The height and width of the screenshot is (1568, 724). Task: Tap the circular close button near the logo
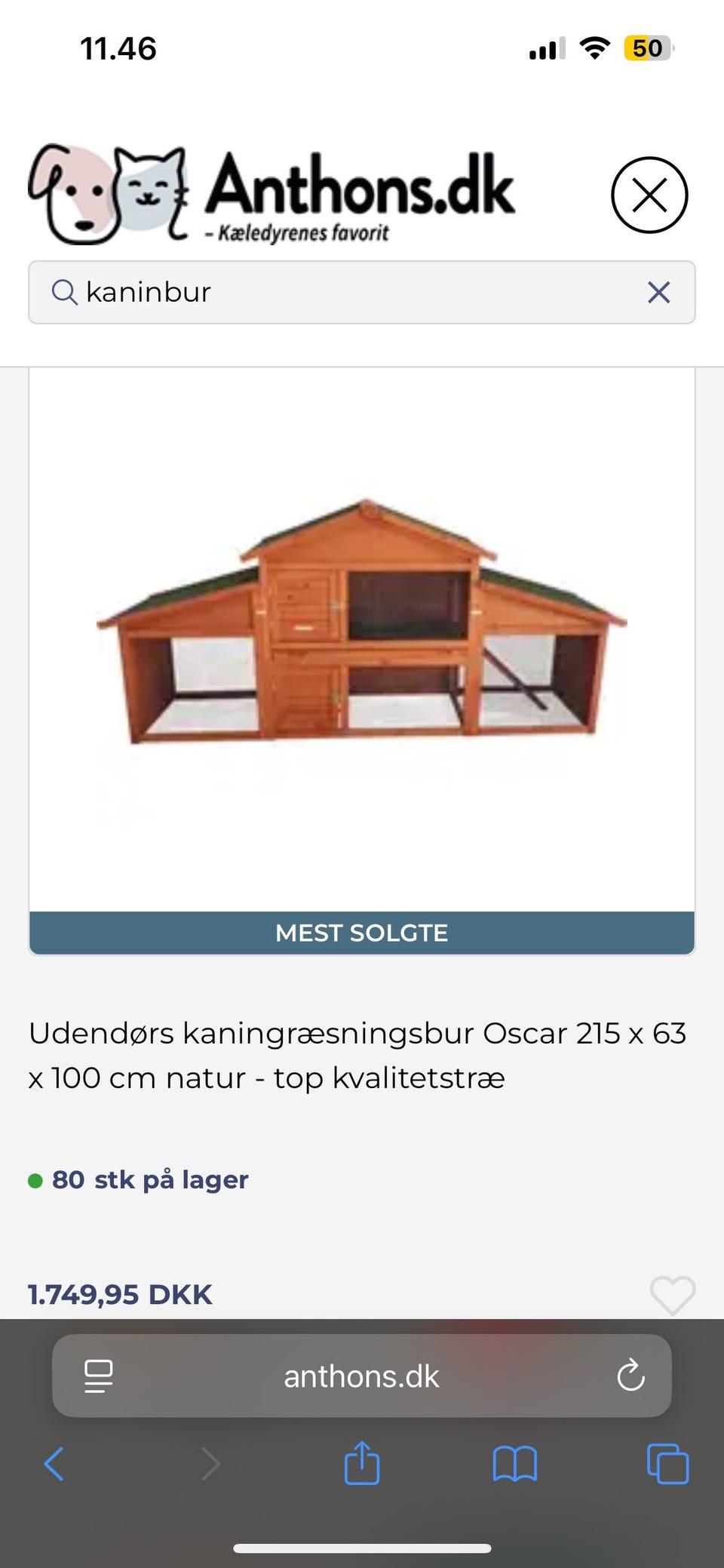pyautogui.click(x=651, y=195)
